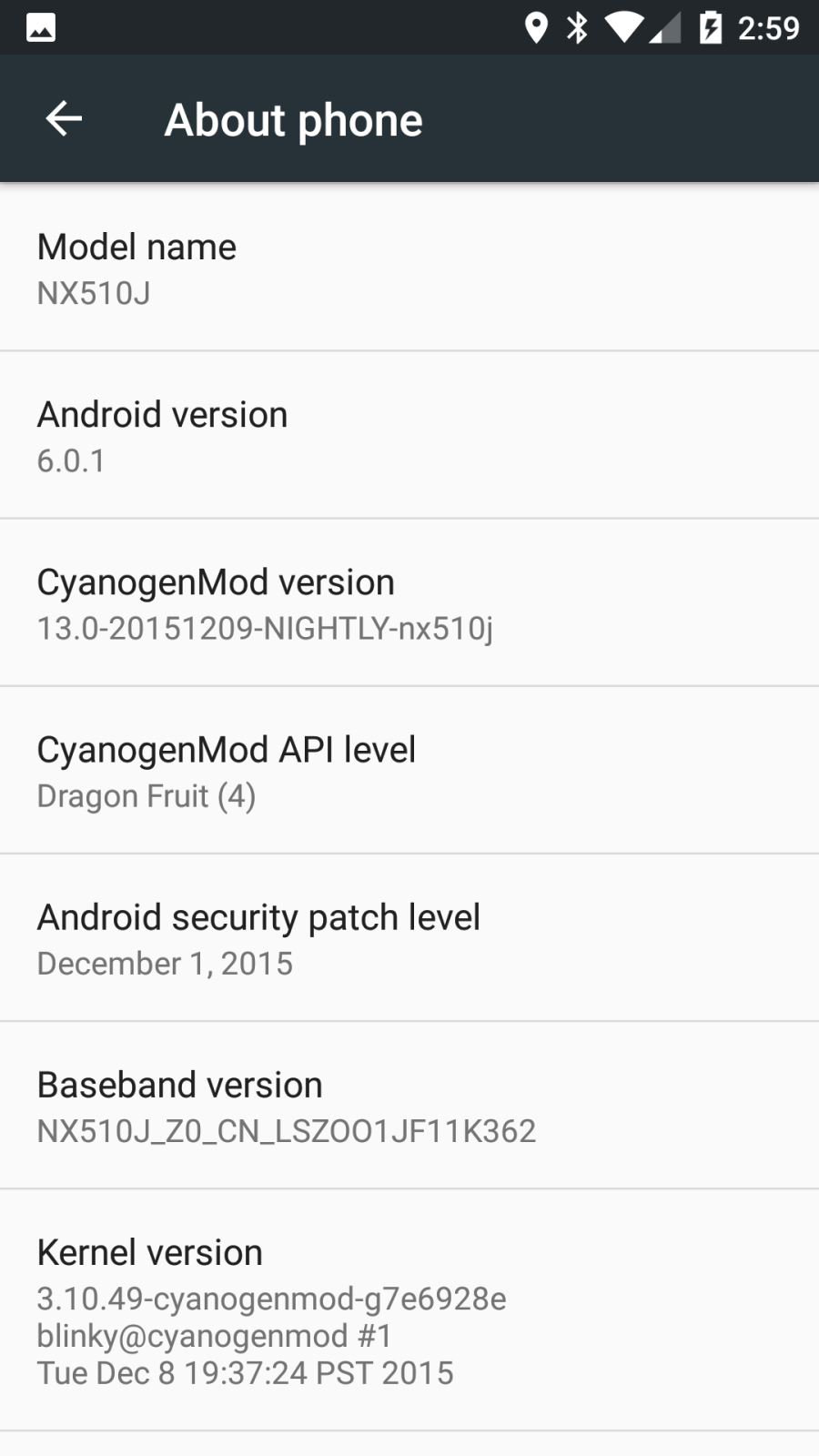Open the CyanogenMod API level row
The width and height of the screenshot is (819, 1456).
(x=409, y=771)
